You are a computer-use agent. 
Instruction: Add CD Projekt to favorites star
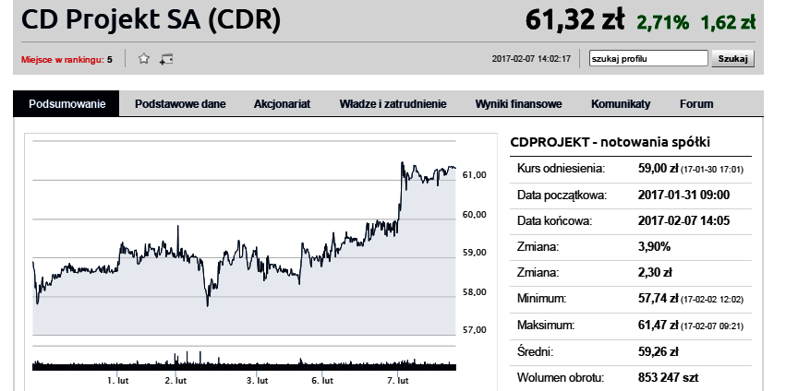point(144,59)
